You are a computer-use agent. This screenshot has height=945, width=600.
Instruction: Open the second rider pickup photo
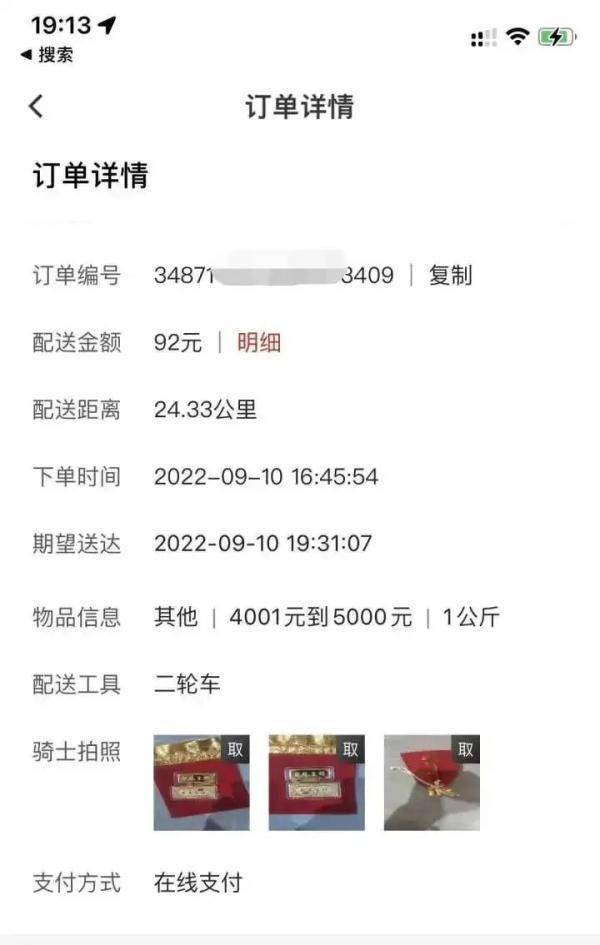[x=316, y=783]
